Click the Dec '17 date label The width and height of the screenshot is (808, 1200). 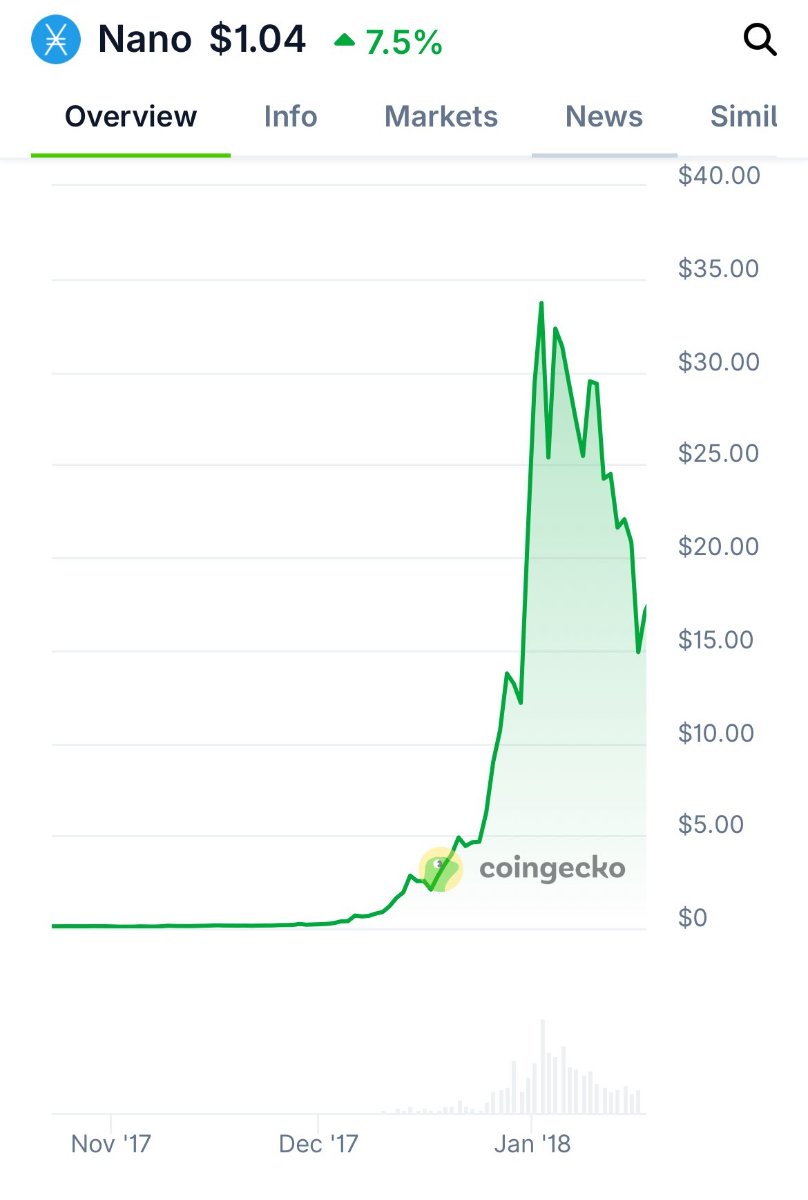[318, 1143]
